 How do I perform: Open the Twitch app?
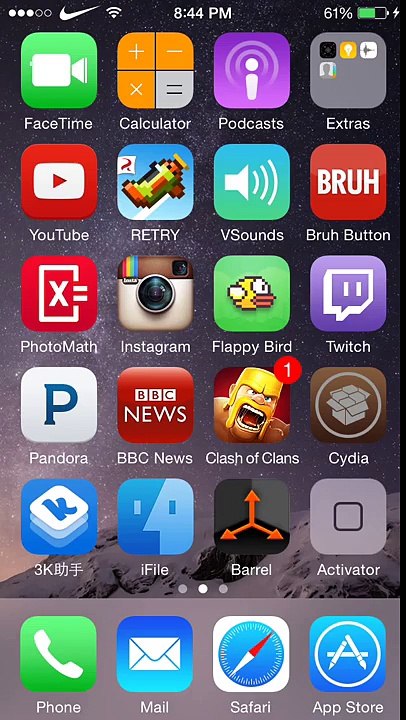(x=348, y=293)
